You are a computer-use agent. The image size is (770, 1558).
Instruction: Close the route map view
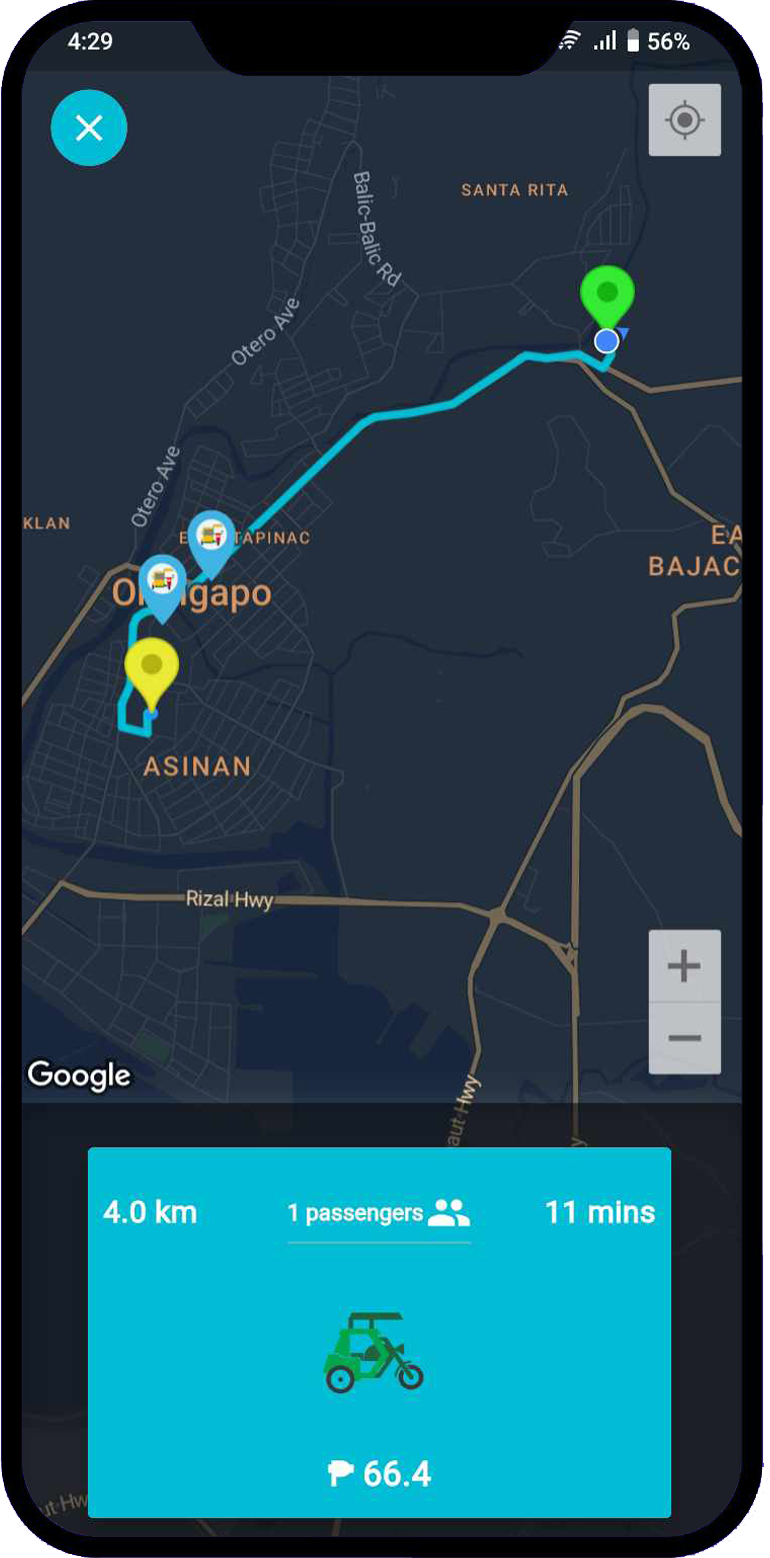pyautogui.click(x=89, y=128)
